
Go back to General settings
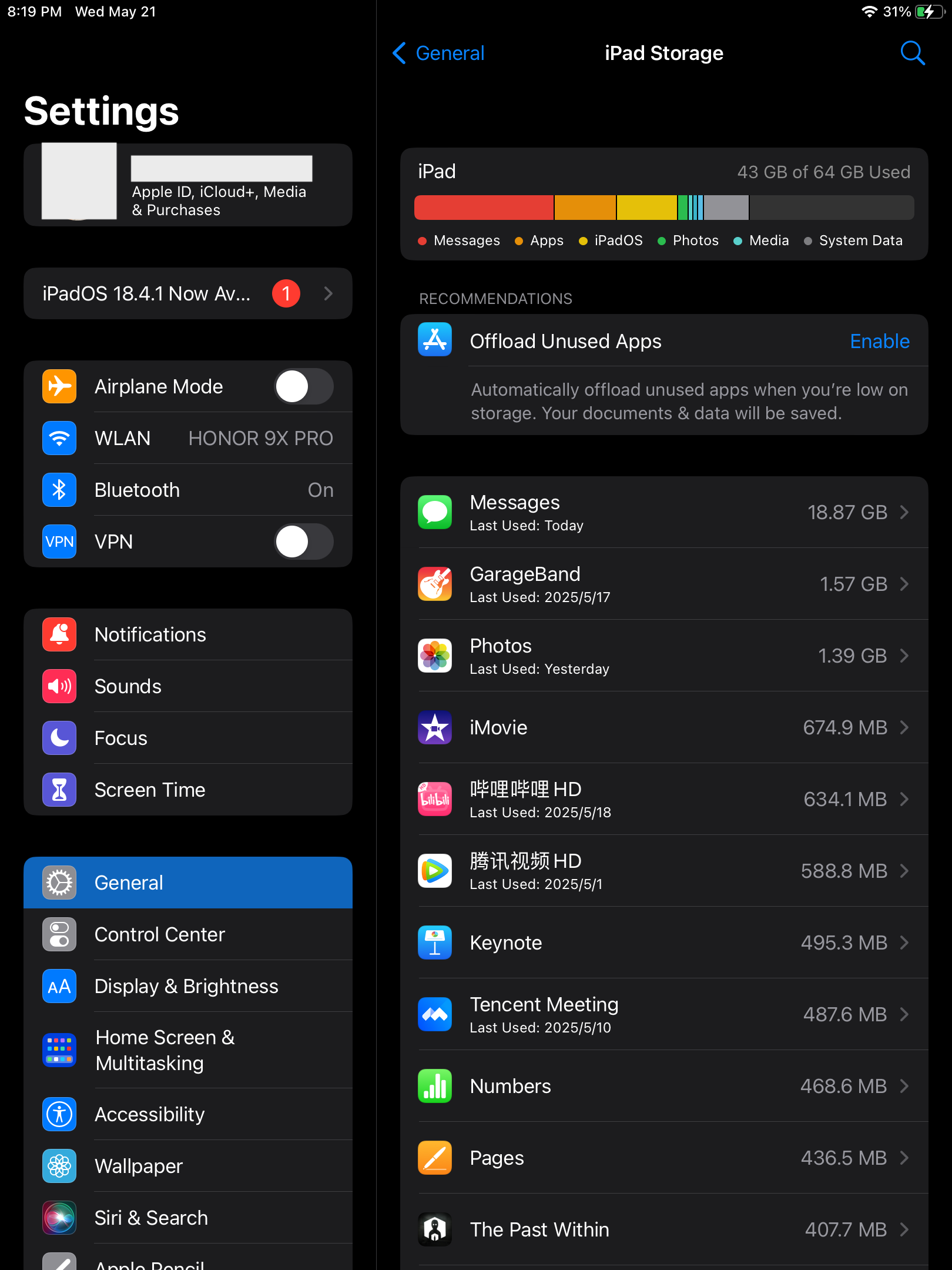click(x=438, y=53)
